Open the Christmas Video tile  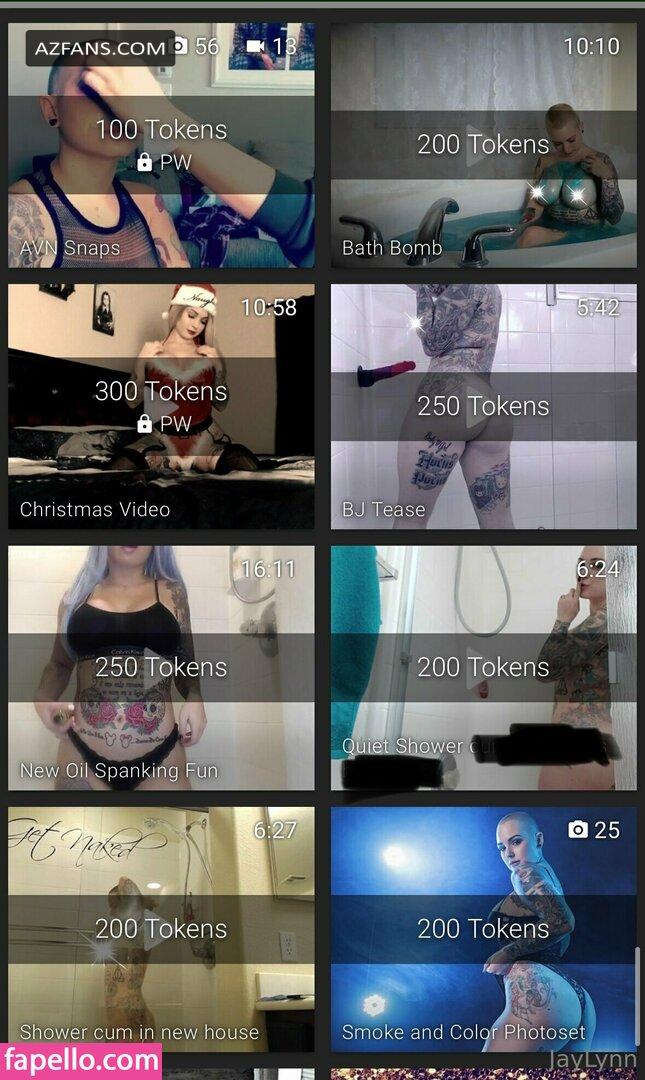(161, 406)
